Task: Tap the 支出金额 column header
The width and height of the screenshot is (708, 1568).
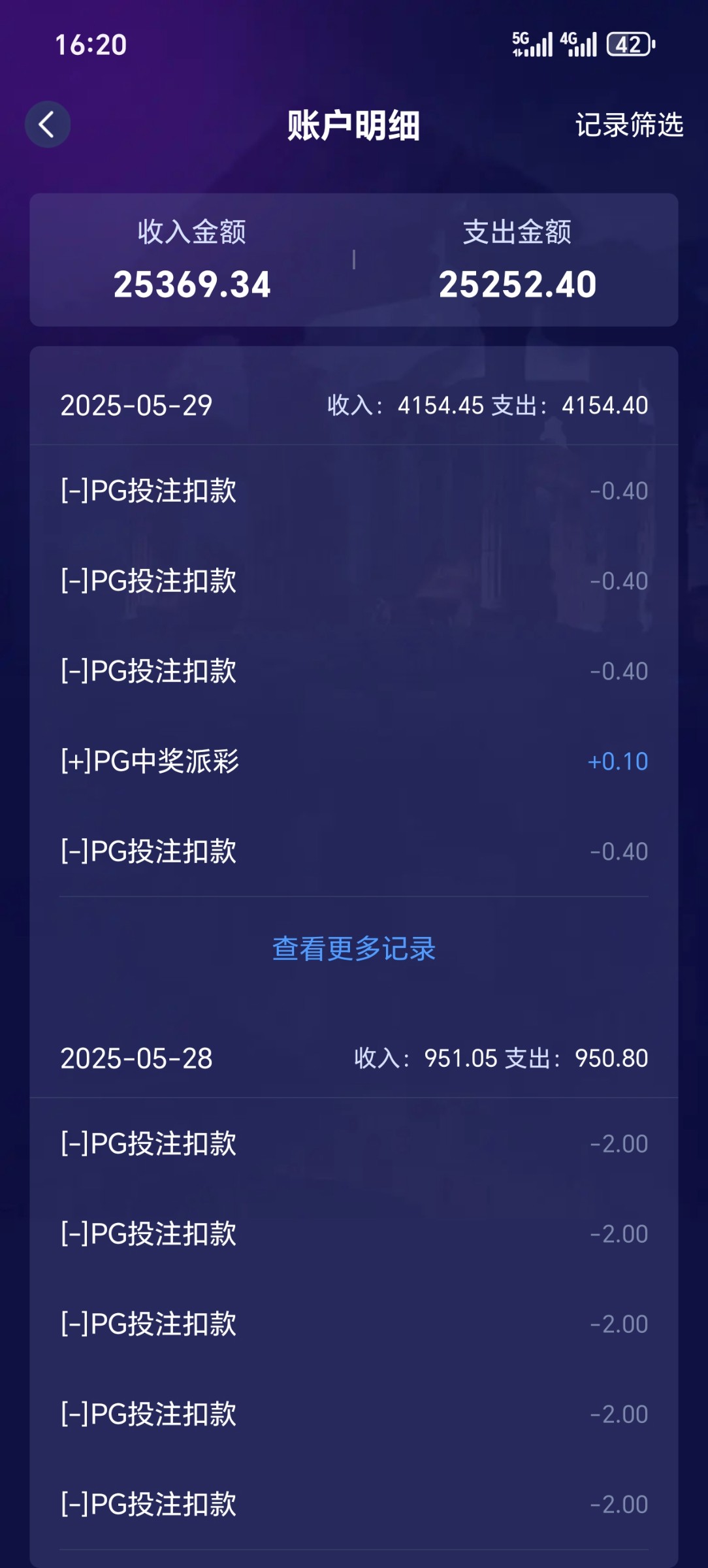Action: 517,230
